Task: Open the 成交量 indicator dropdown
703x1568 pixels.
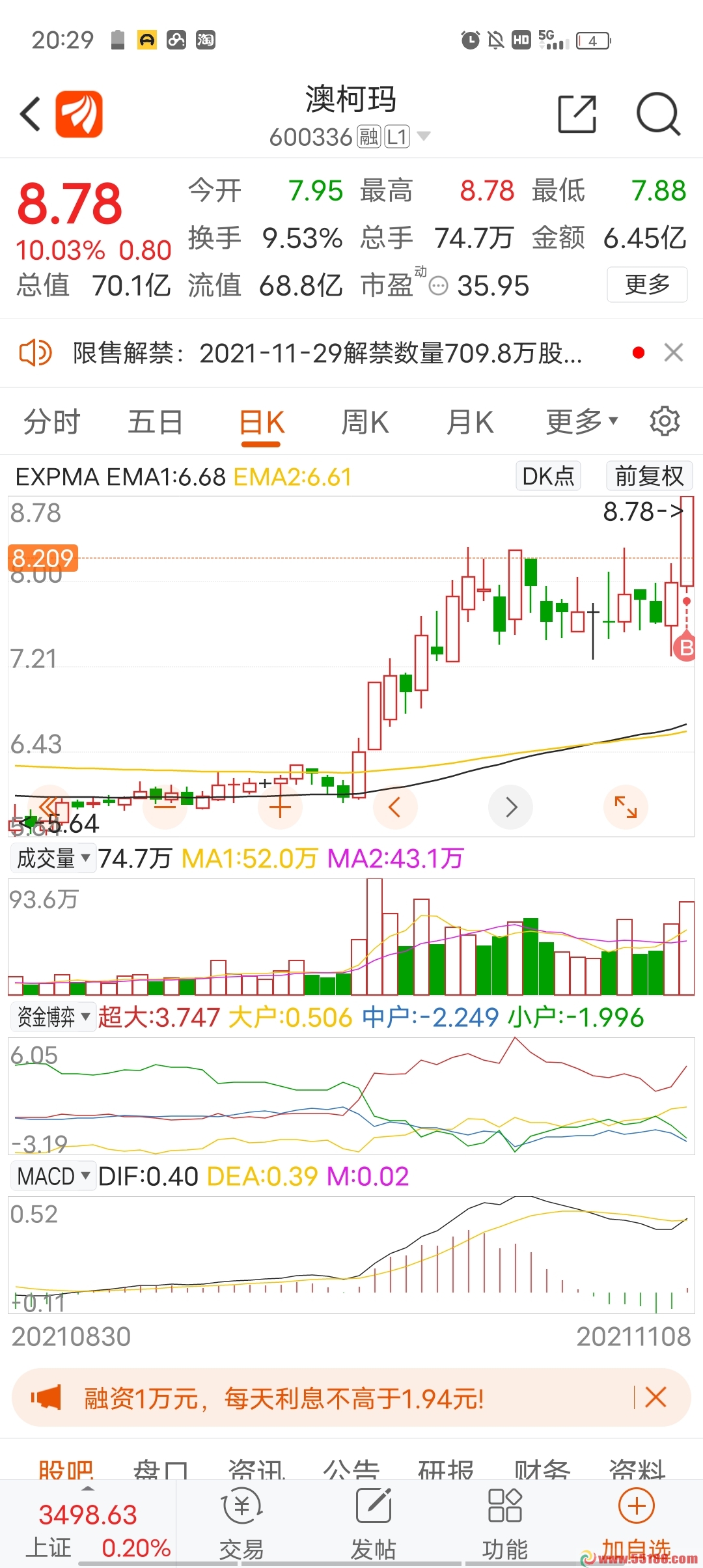Action: [53, 858]
